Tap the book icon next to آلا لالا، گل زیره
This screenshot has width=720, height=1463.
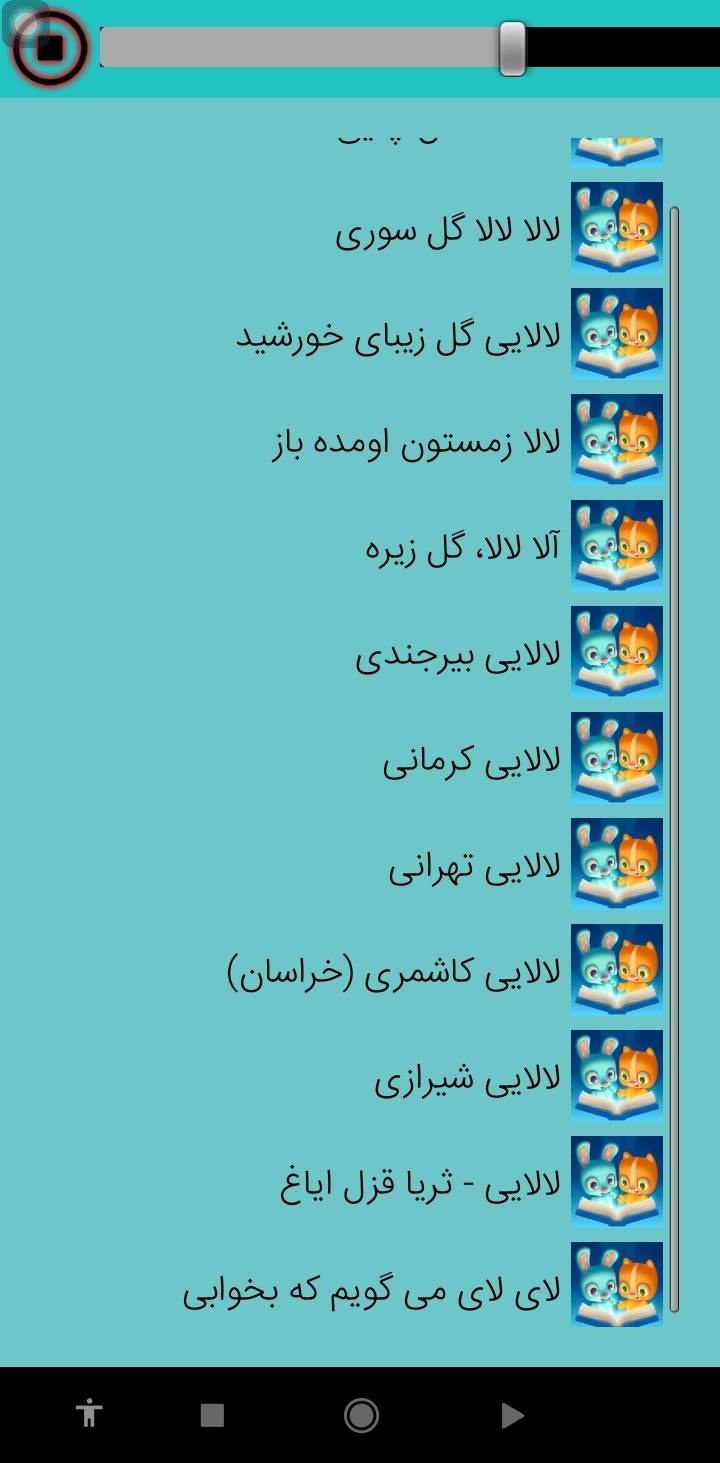click(x=616, y=545)
